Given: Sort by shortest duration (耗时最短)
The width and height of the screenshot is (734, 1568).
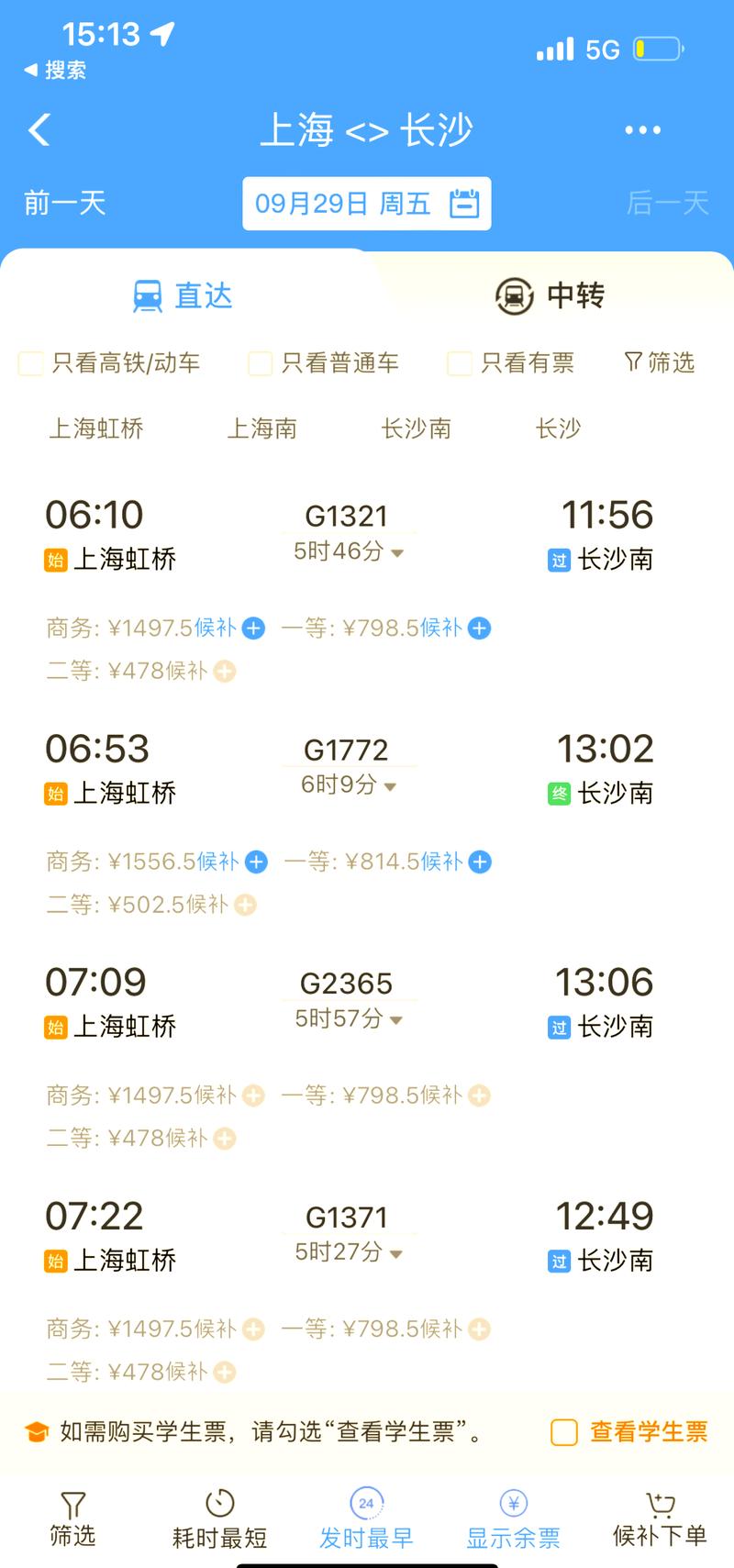Looking at the screenshot, I should click(x=219, y=1519).
